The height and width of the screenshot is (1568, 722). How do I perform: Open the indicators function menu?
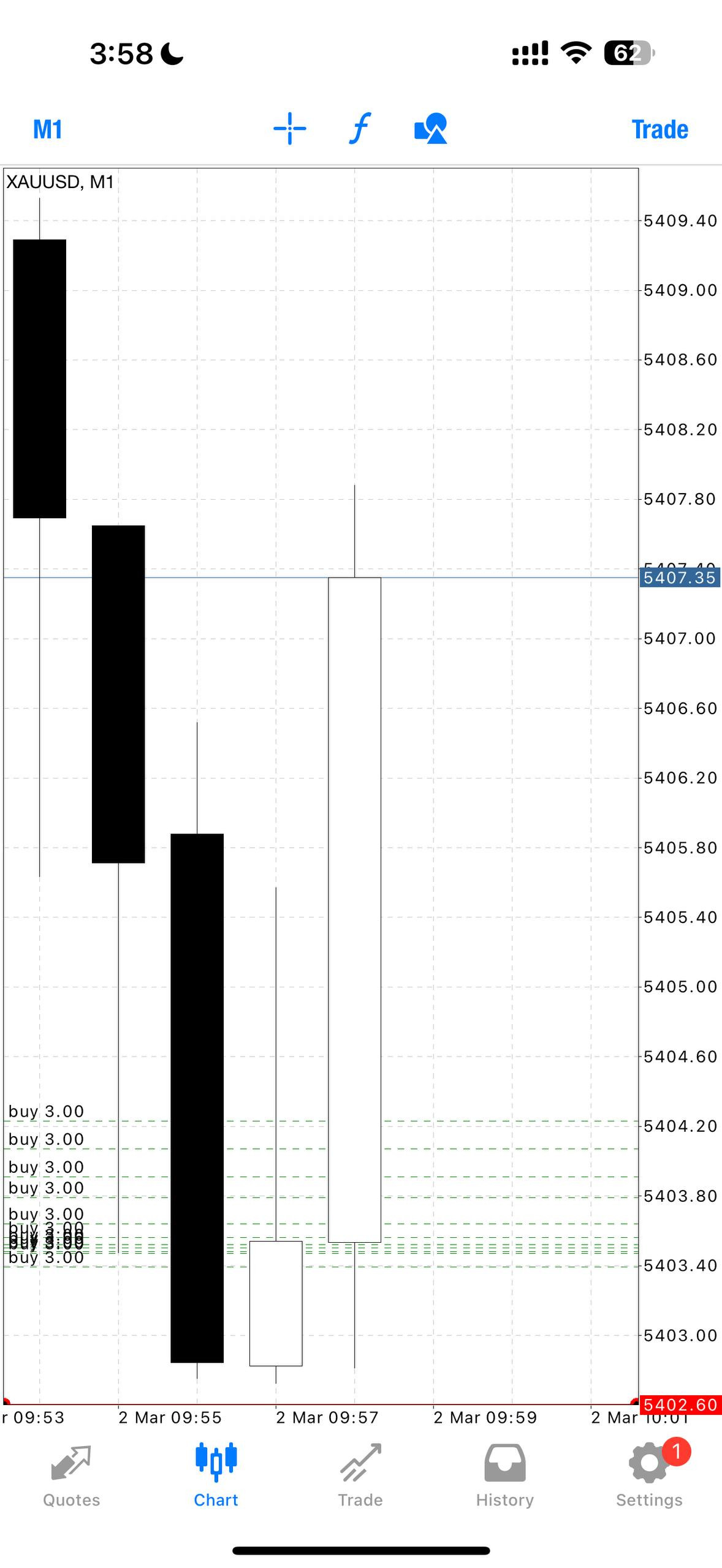tap(360, 129)
